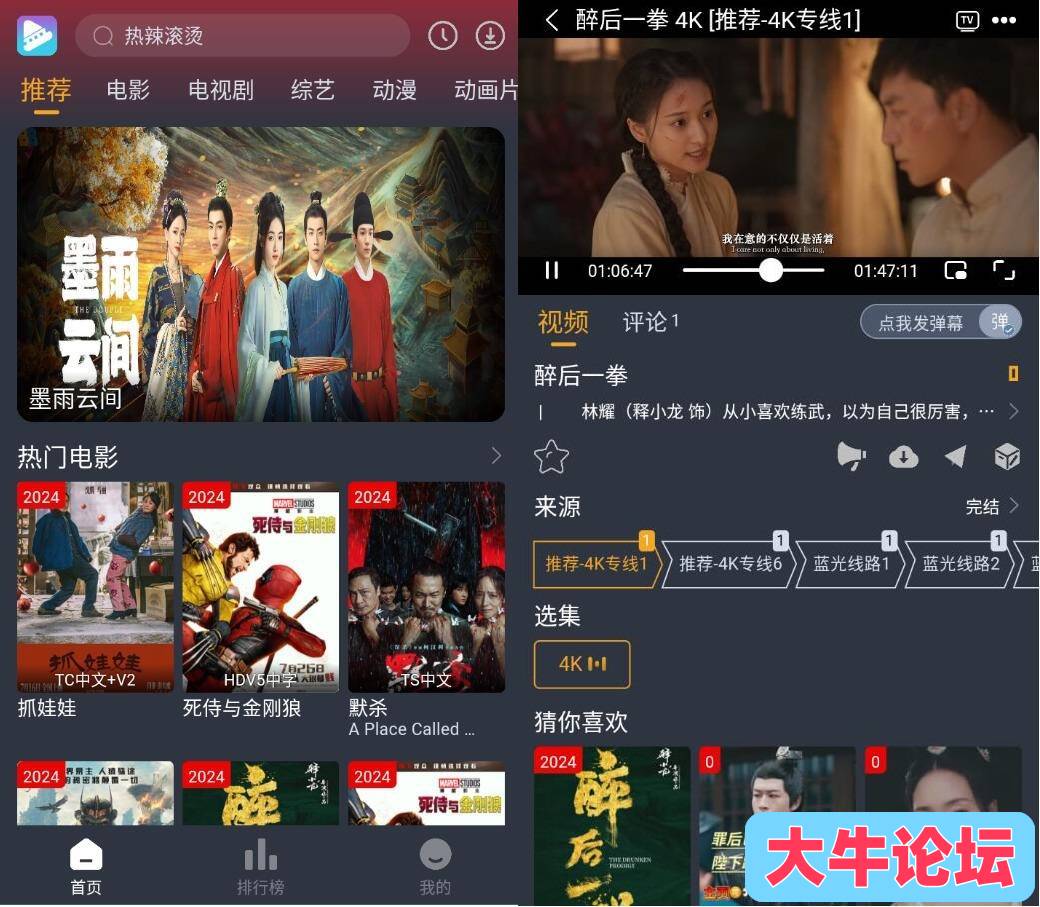Pause the video playback
This screenshot has height=907, width=1040.
click(551, 270)
